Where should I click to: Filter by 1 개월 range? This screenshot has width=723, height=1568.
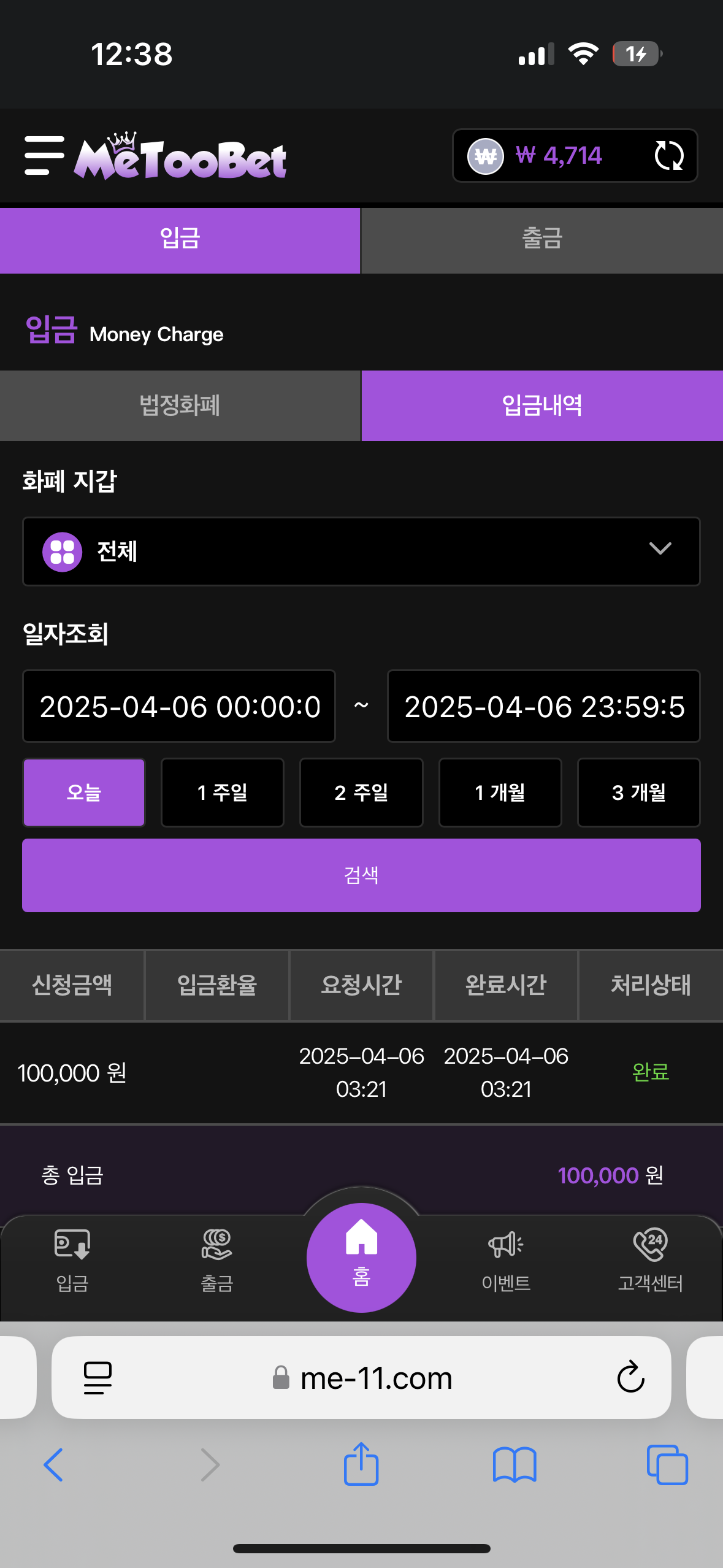point(500,793)
